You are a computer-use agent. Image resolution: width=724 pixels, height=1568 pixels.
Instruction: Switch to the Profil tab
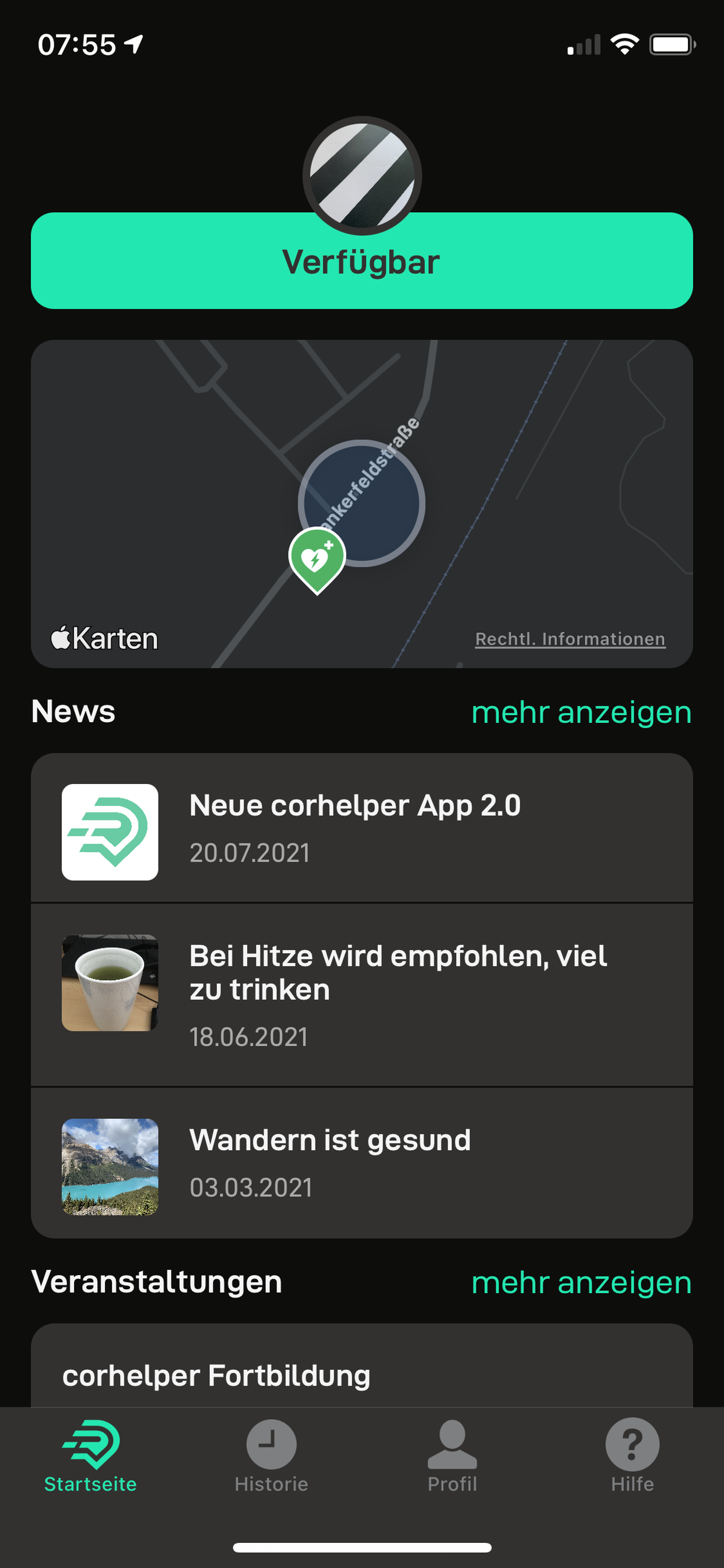coord(452,1455)
